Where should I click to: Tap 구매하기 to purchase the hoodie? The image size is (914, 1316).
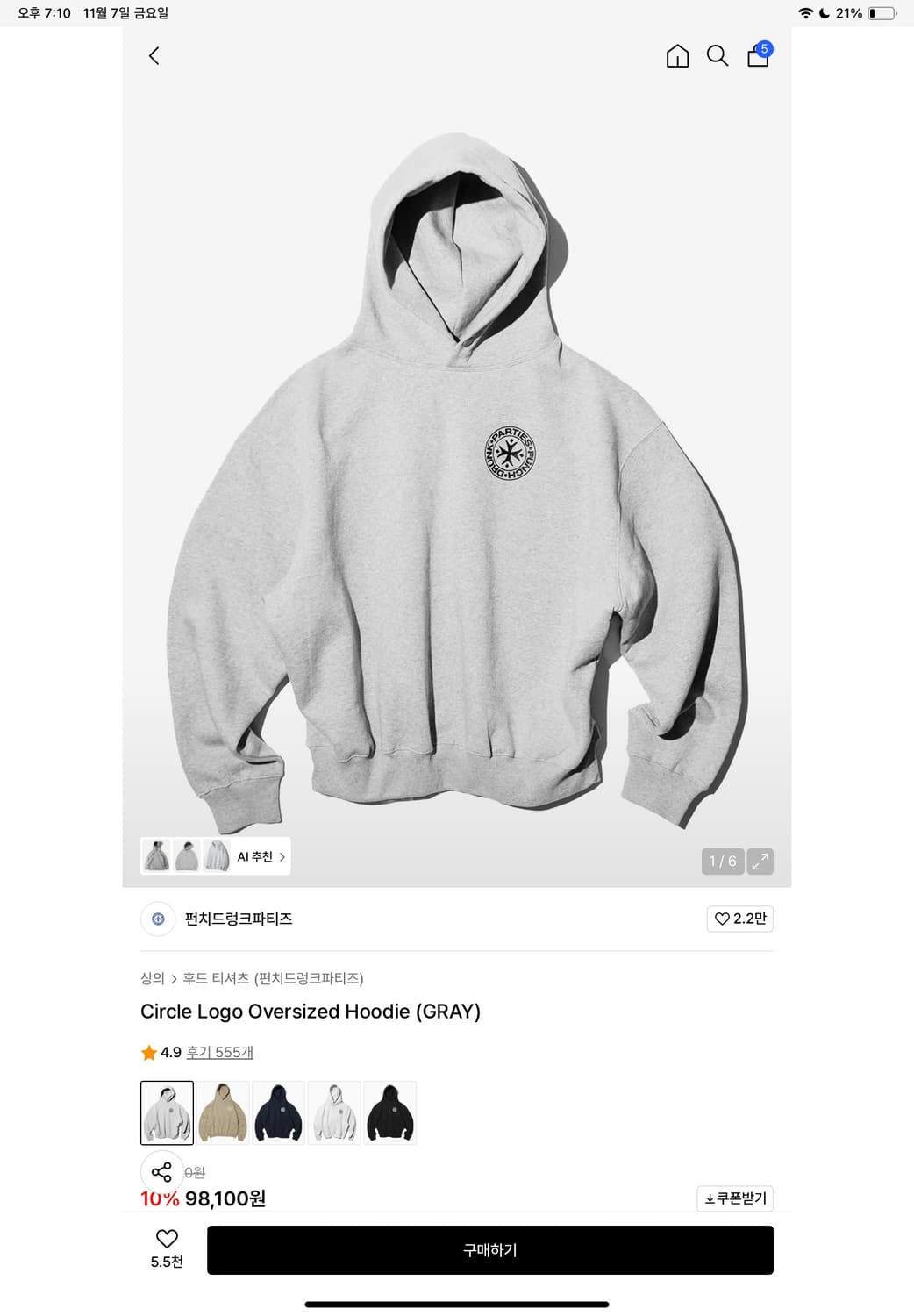click(x=489, y=1250)
